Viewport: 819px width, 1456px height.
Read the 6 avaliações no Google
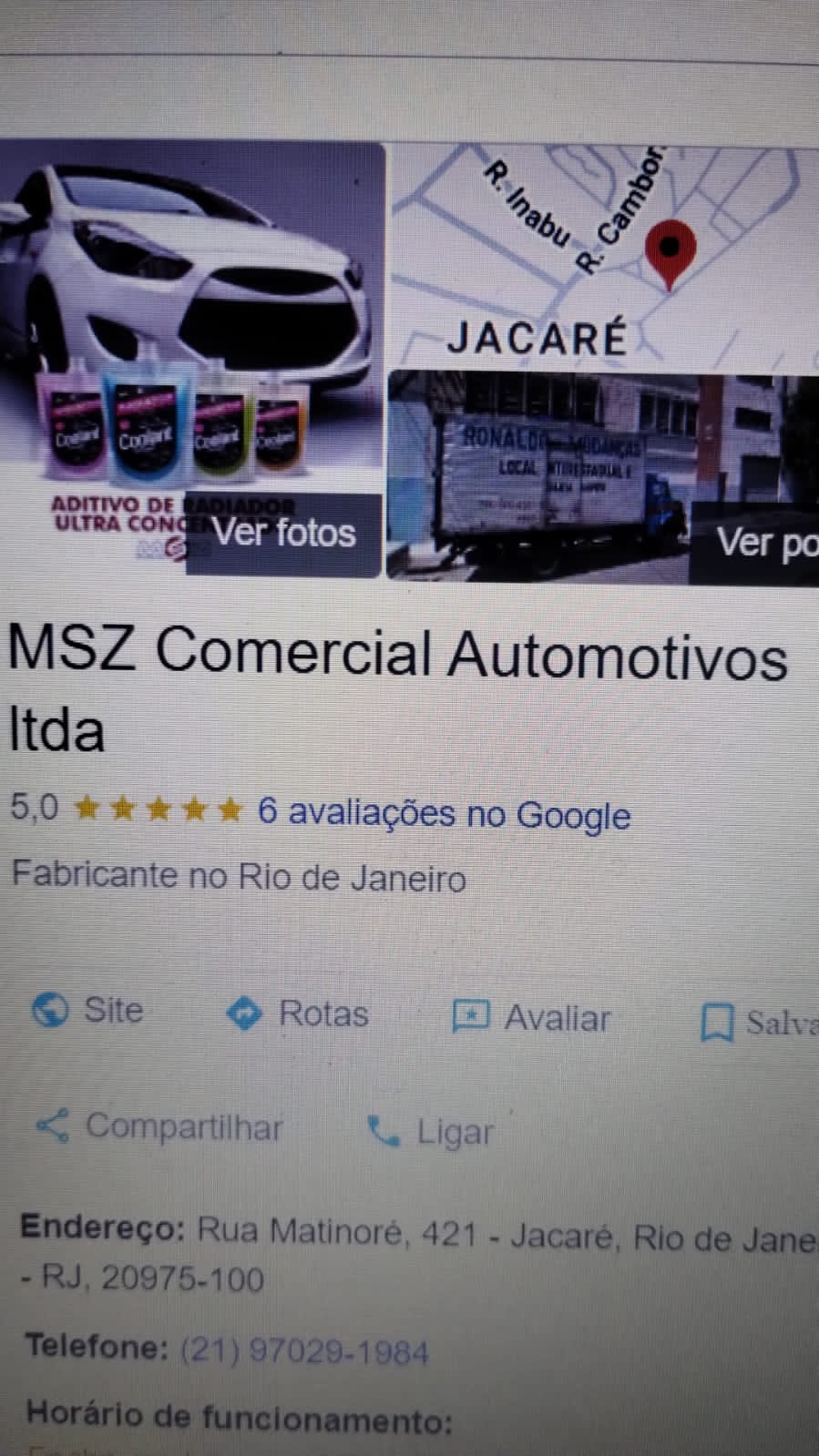click(x=444, y=812)
